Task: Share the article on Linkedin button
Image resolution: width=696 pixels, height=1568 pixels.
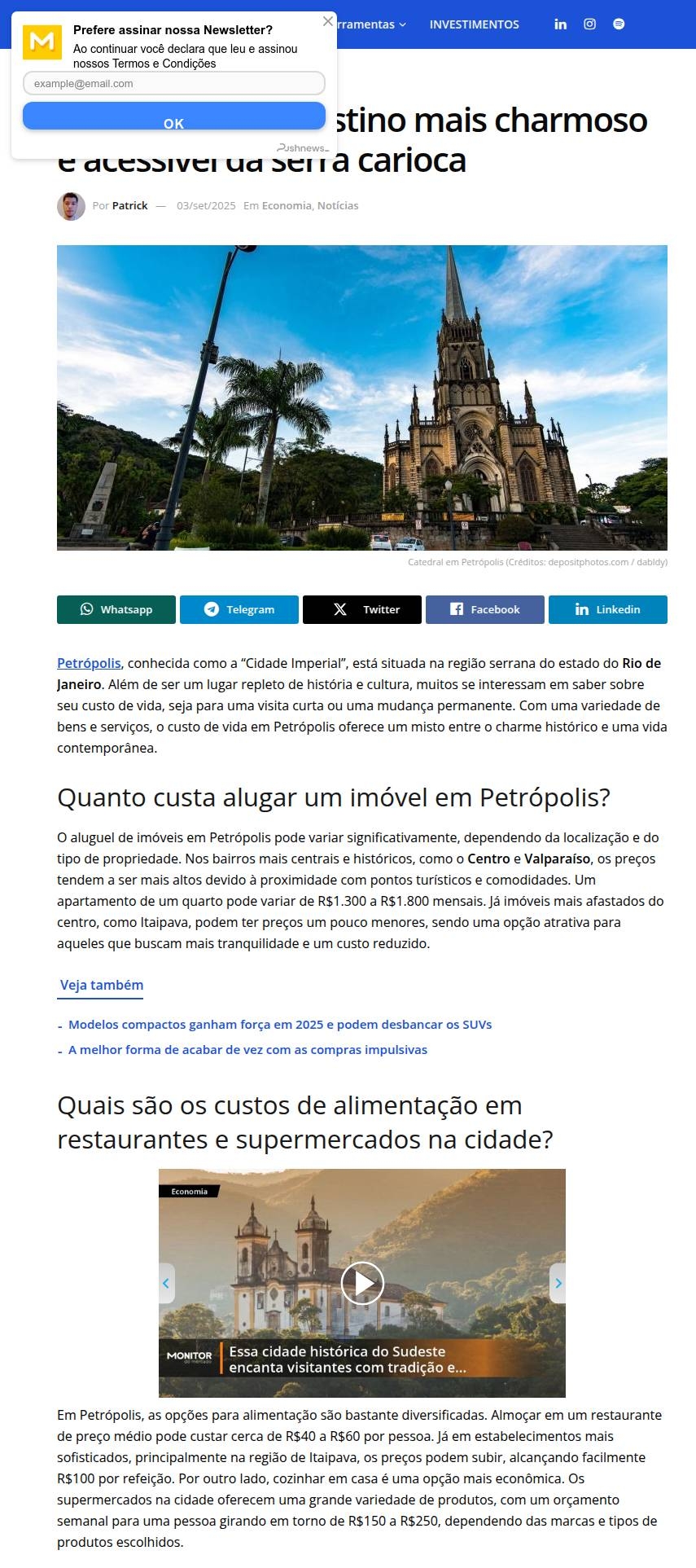Action: click(608, 609)
